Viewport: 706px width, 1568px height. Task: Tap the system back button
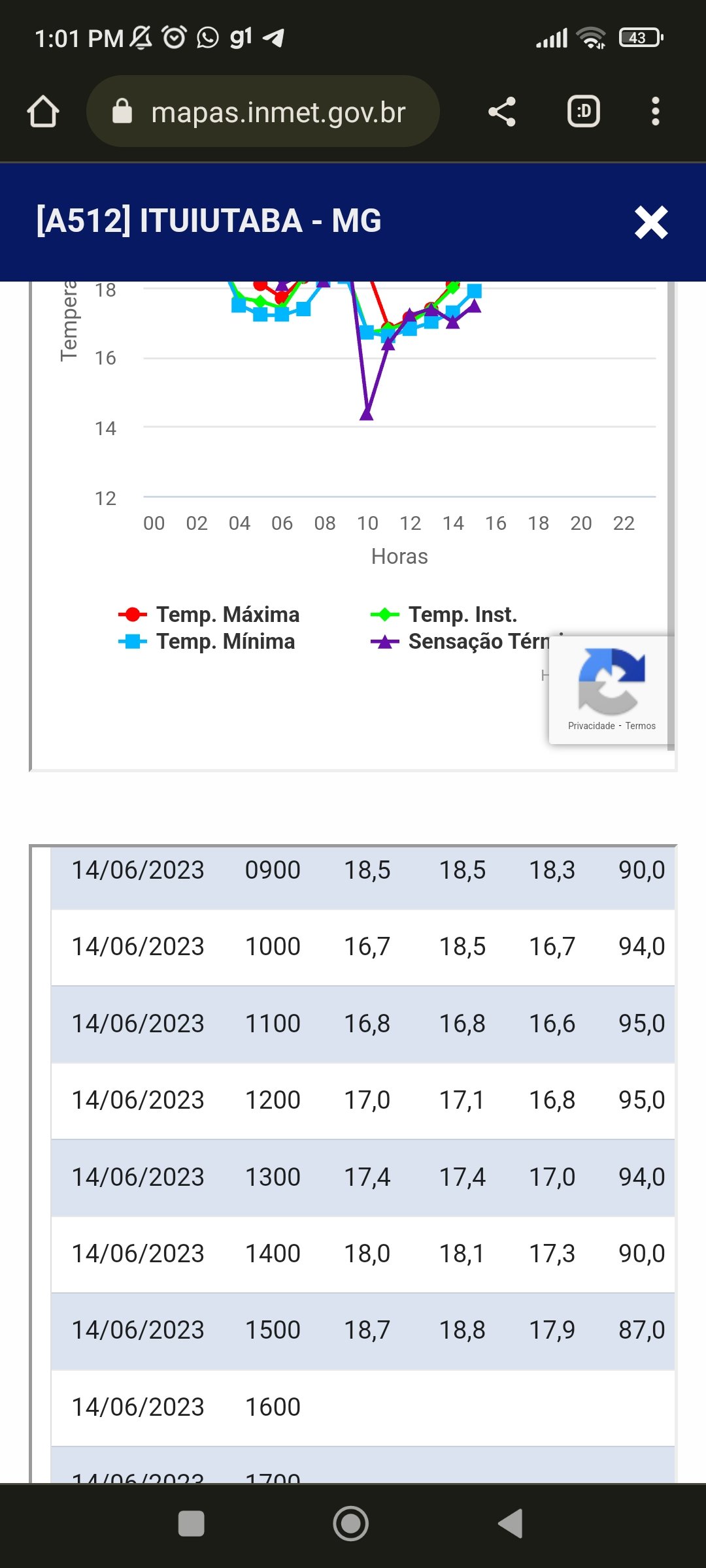point(511,1524)
